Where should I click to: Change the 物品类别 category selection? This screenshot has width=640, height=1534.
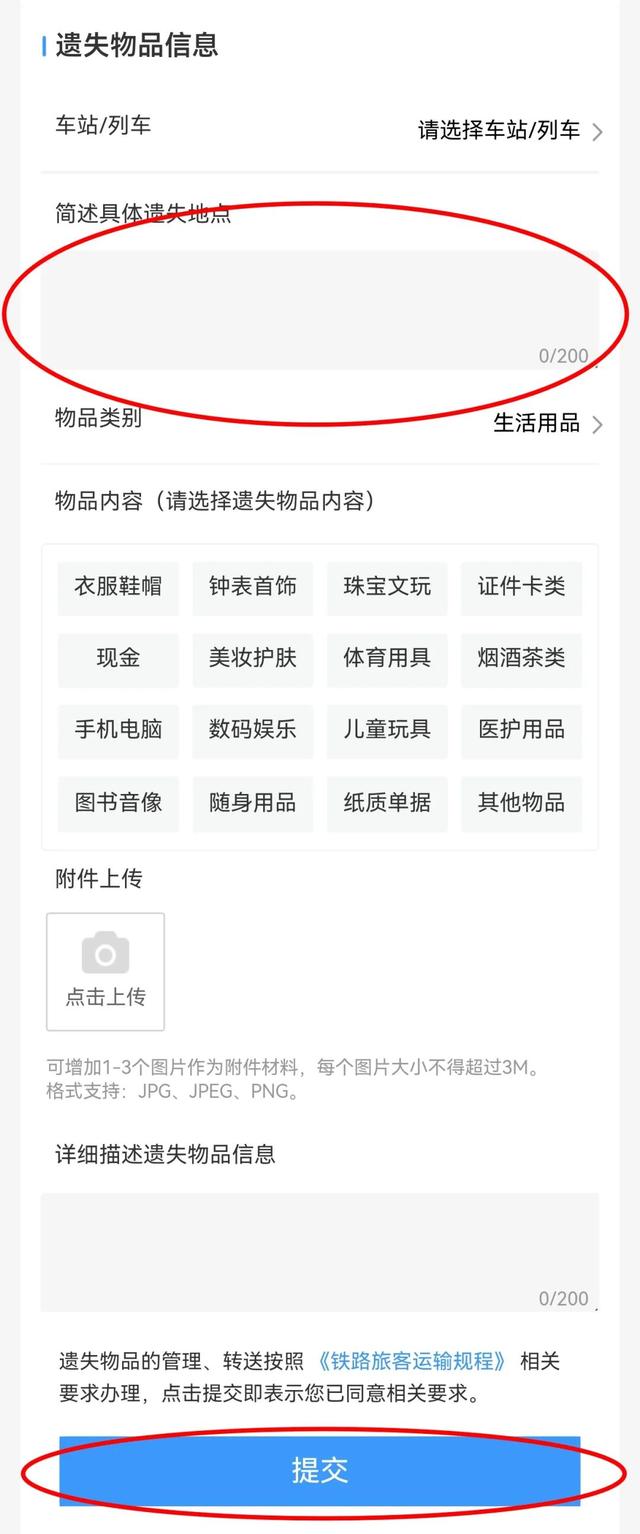546,423
